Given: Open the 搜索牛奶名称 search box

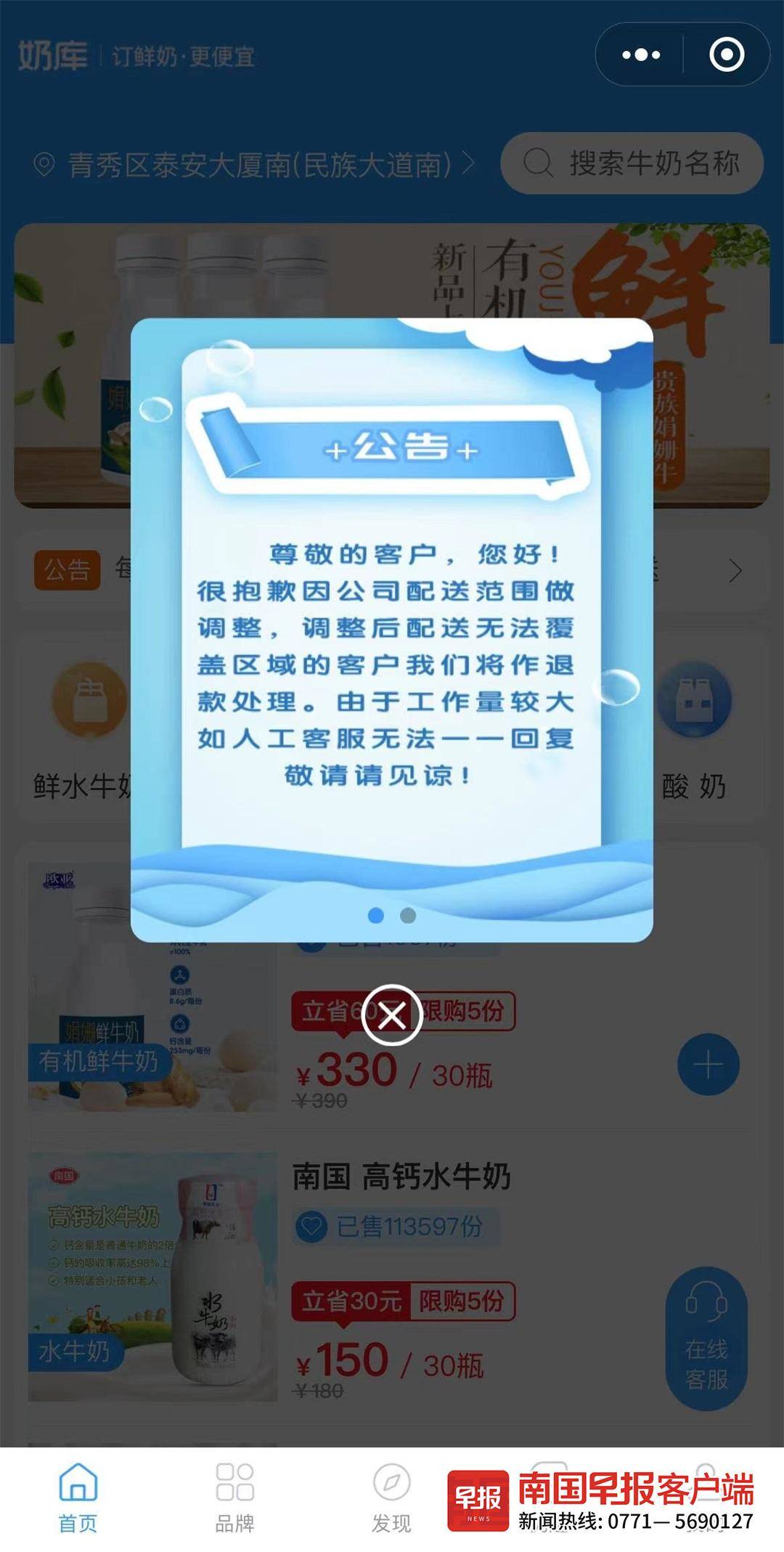Looking at the screenshot, I should click(632, 163).
